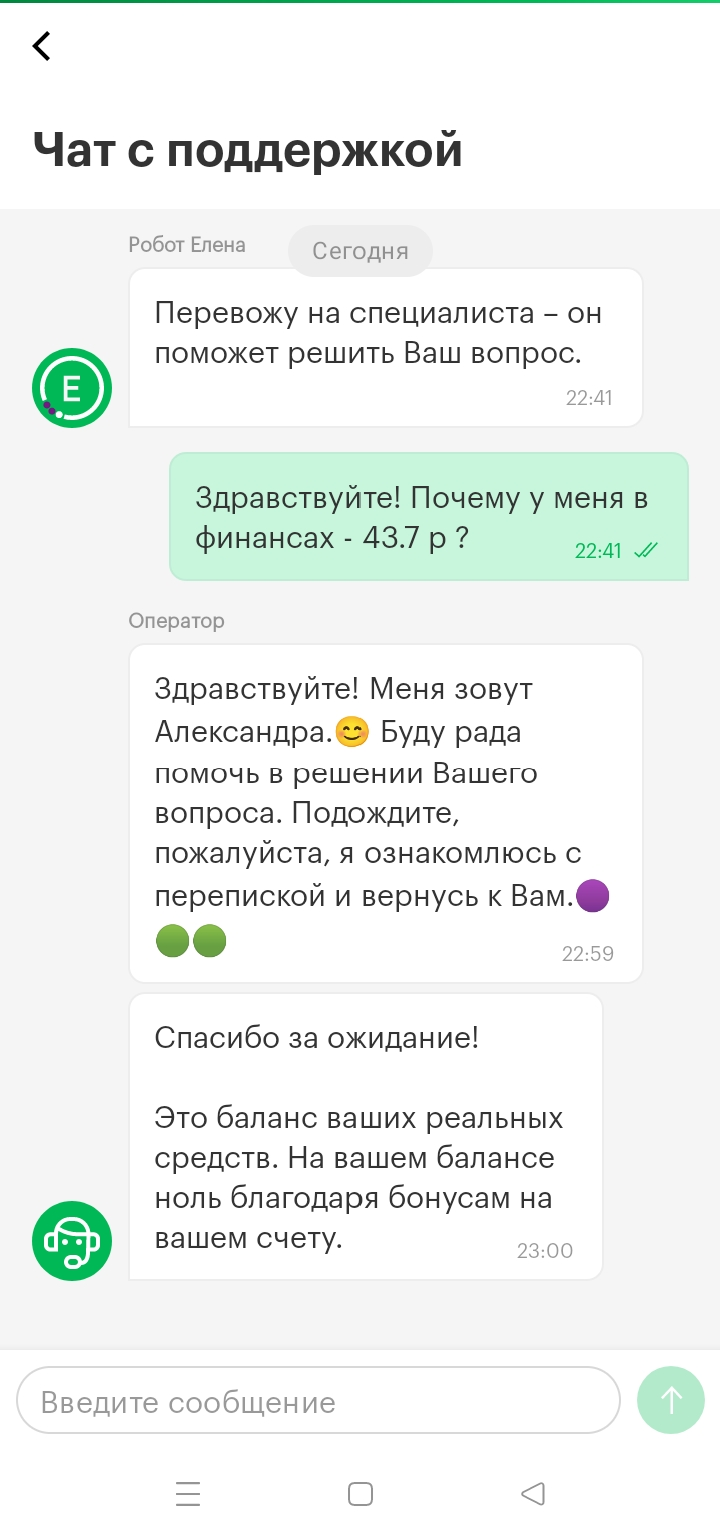Tap the system back triangle
The height and width of the screenshot is (1538, 720).
[533, 1494]
